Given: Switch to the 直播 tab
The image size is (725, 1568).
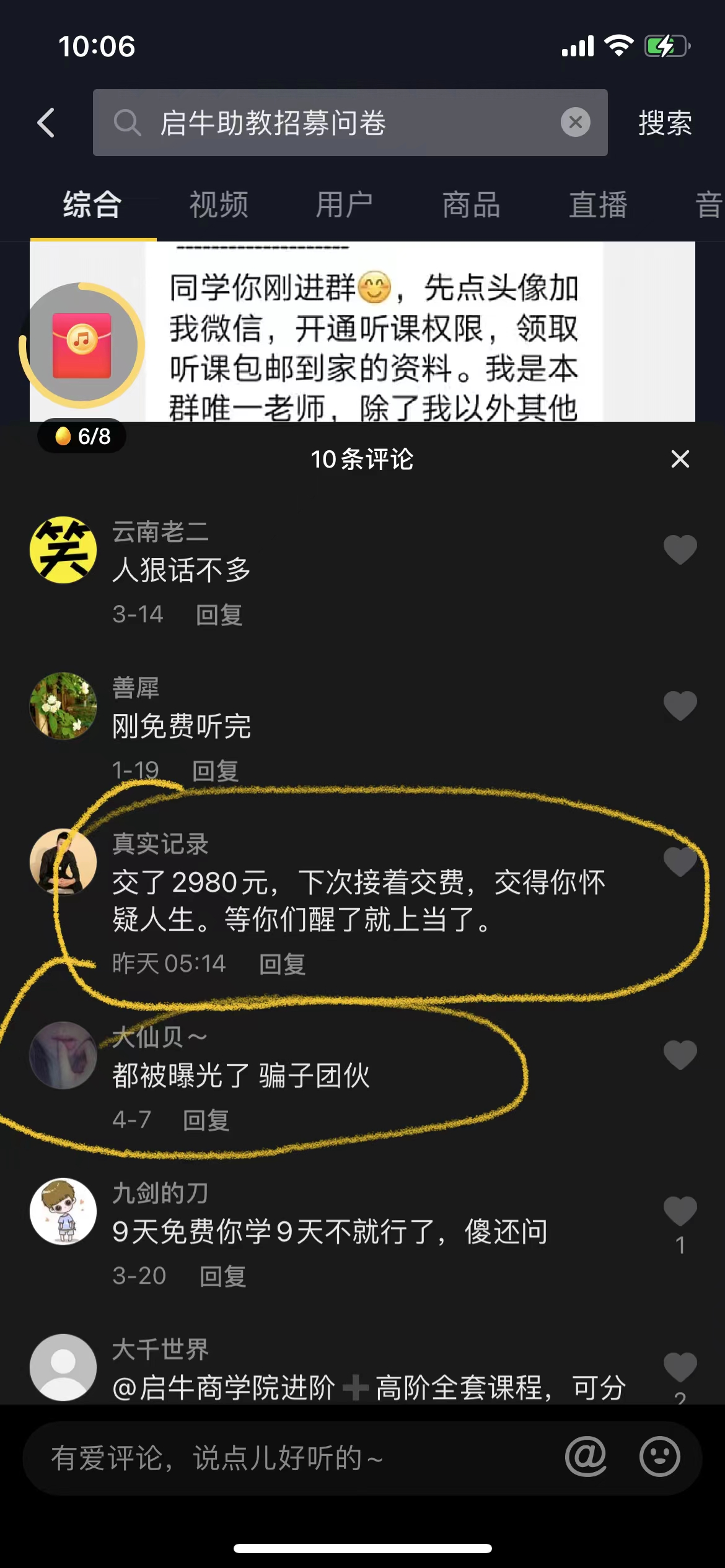Looking at the screenshot, I should 598,205.
